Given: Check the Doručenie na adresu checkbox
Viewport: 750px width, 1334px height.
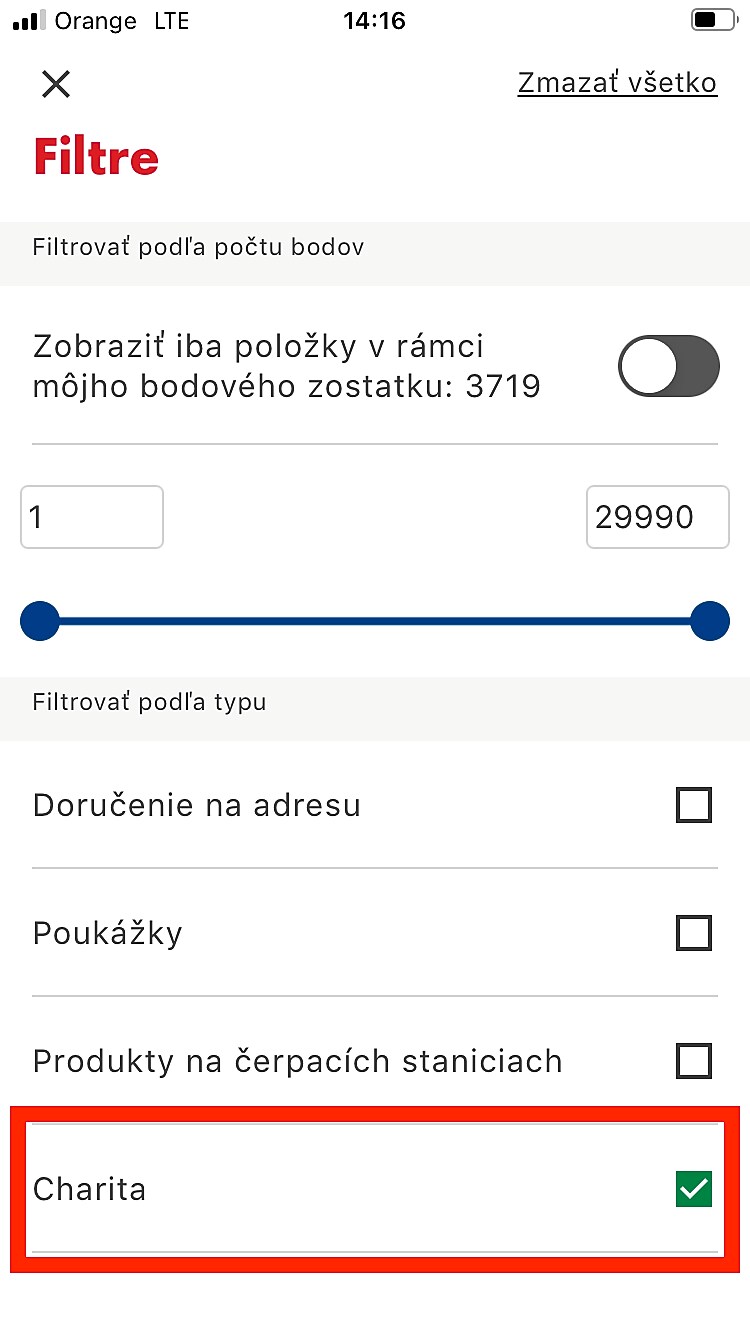Looking at the screenshot, I should coord(694,804).
